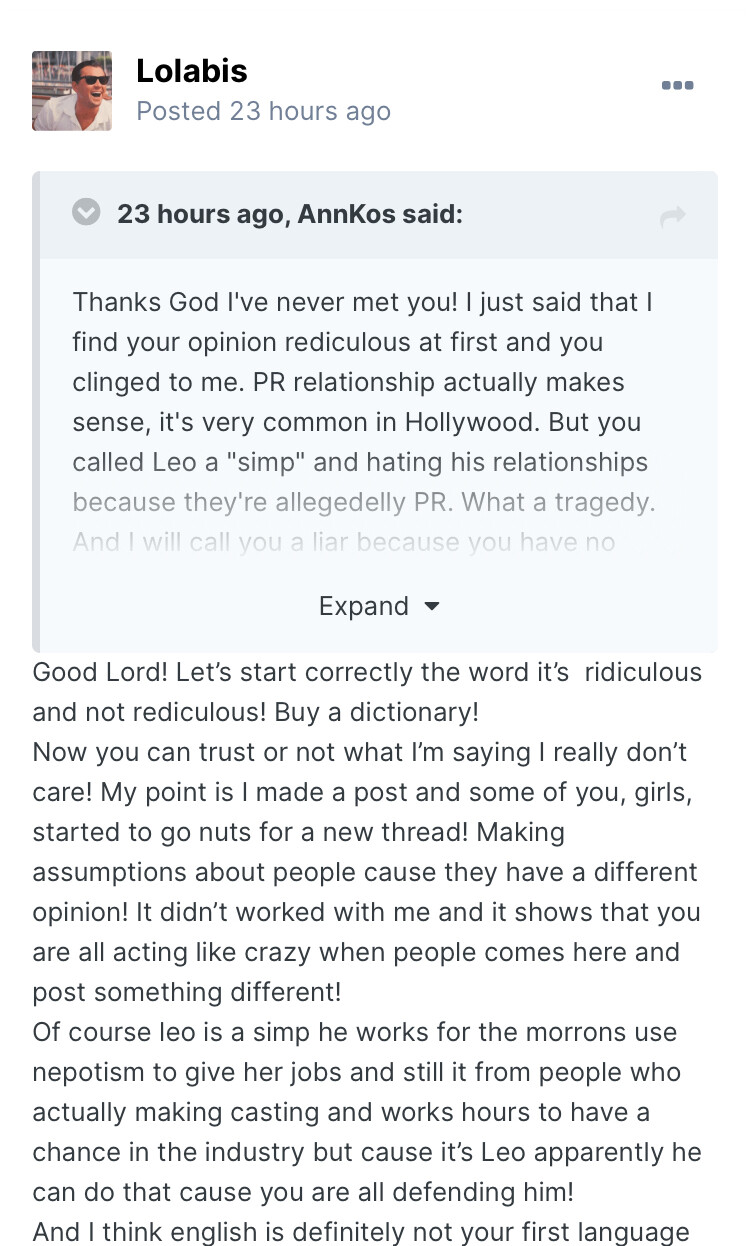Open the 'Posted 23 hours ago' permalink
This screenshot has width=750, height=1246.
pyautogui.click(x=263, y=111)
